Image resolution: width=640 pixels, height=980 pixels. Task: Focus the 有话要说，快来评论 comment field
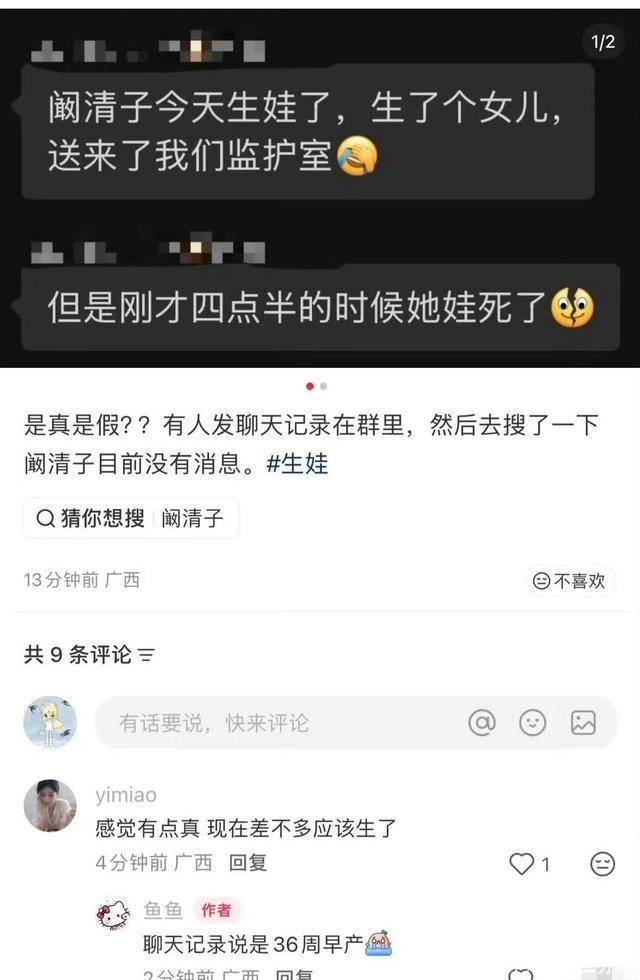click(x=270, y=722)
